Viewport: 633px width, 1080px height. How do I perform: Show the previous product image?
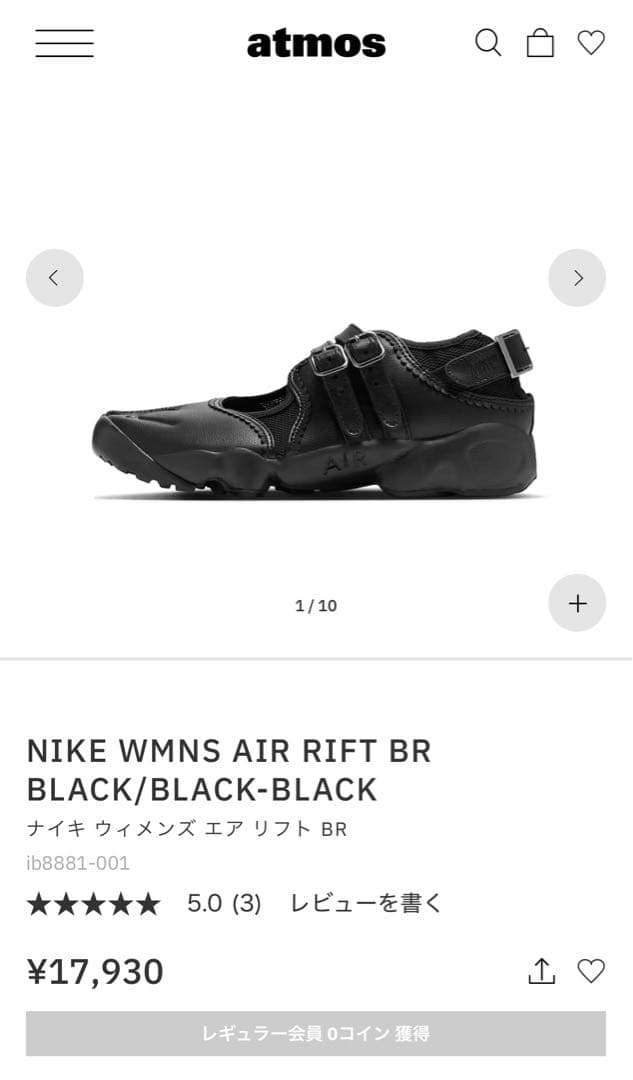pyautogui.click(x=55, y=278)
